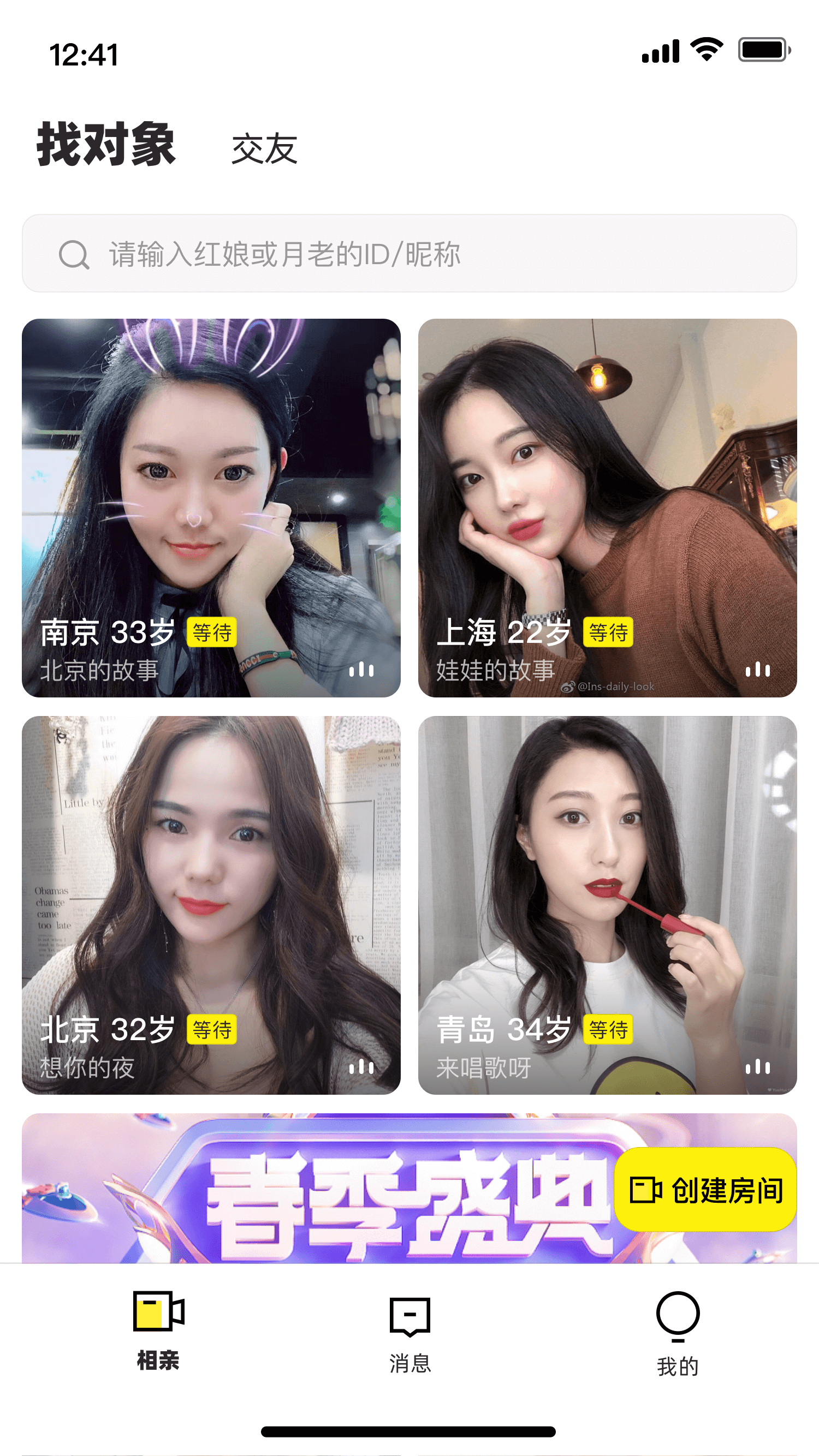Open the 北京 32岁 room card

[211, 904]
